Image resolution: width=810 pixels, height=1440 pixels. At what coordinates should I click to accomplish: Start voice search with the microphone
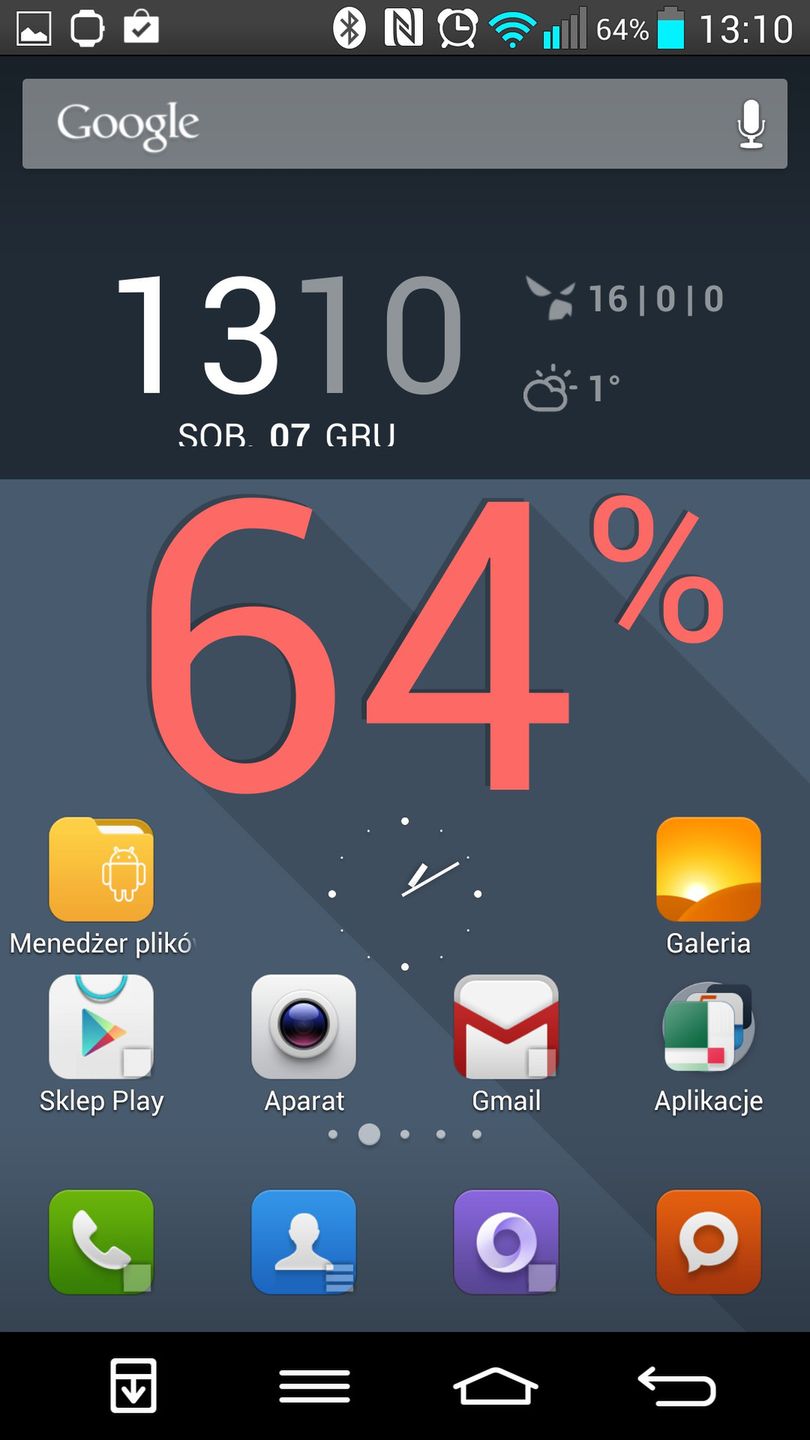[x=751, y=125]
